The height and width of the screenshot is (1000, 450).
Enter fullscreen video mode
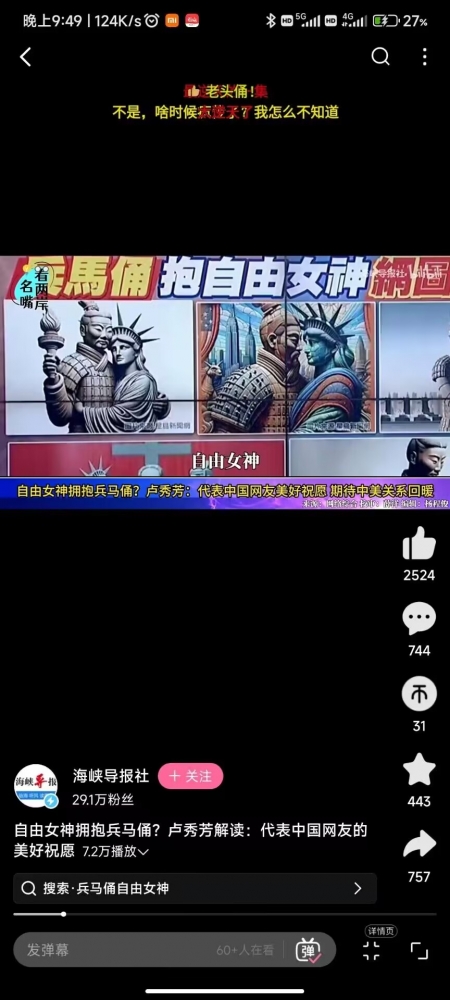[x=419, y=950]
